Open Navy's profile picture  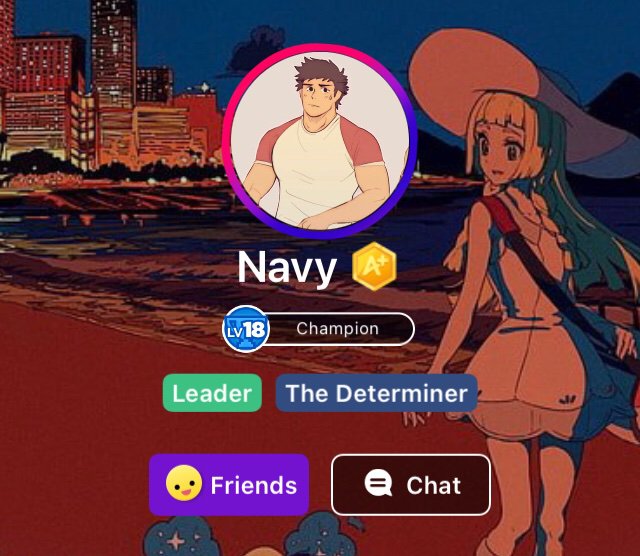pyautogui.click(x=320, y=141)
